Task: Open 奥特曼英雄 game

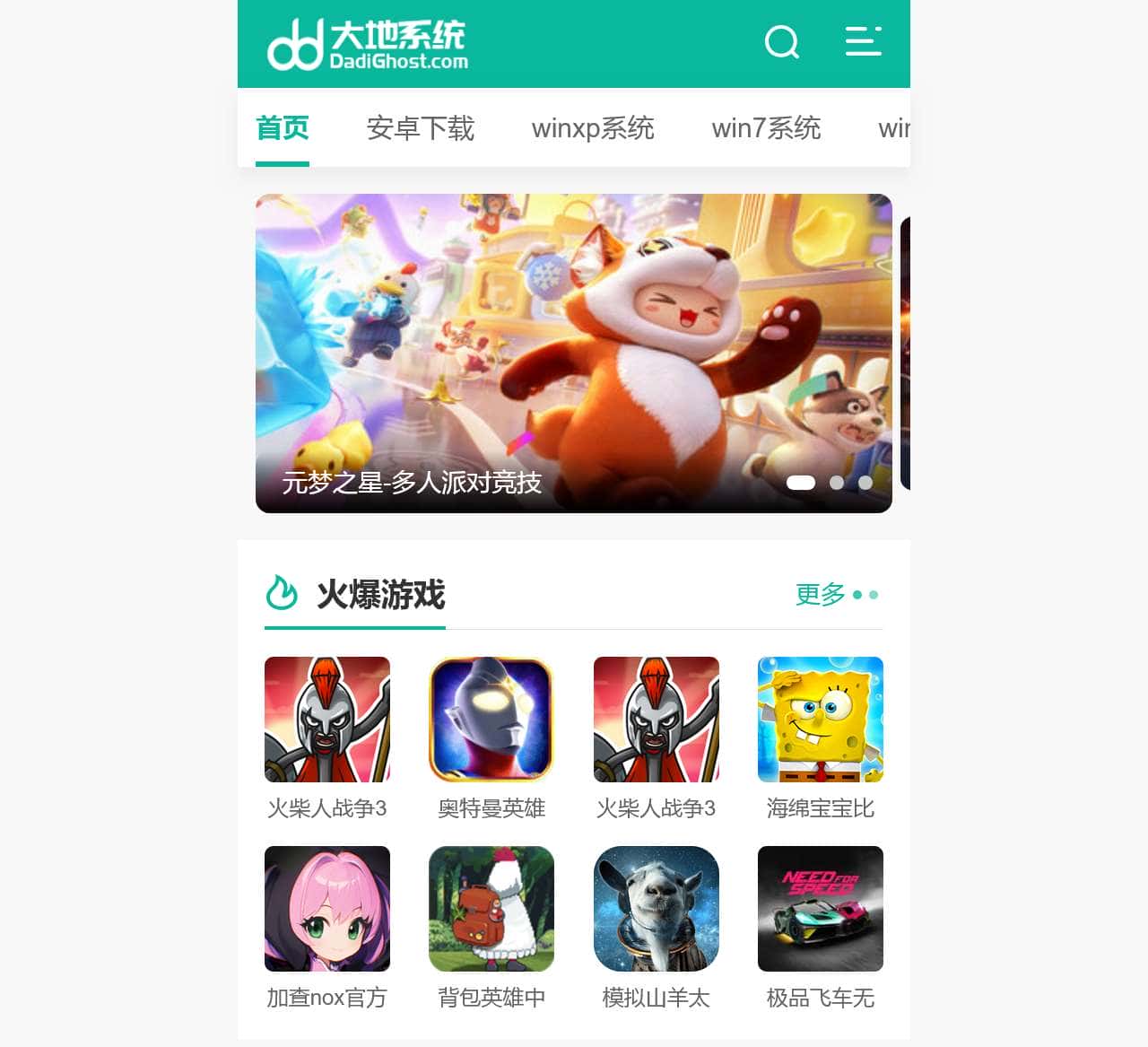Action: point(491,720)
